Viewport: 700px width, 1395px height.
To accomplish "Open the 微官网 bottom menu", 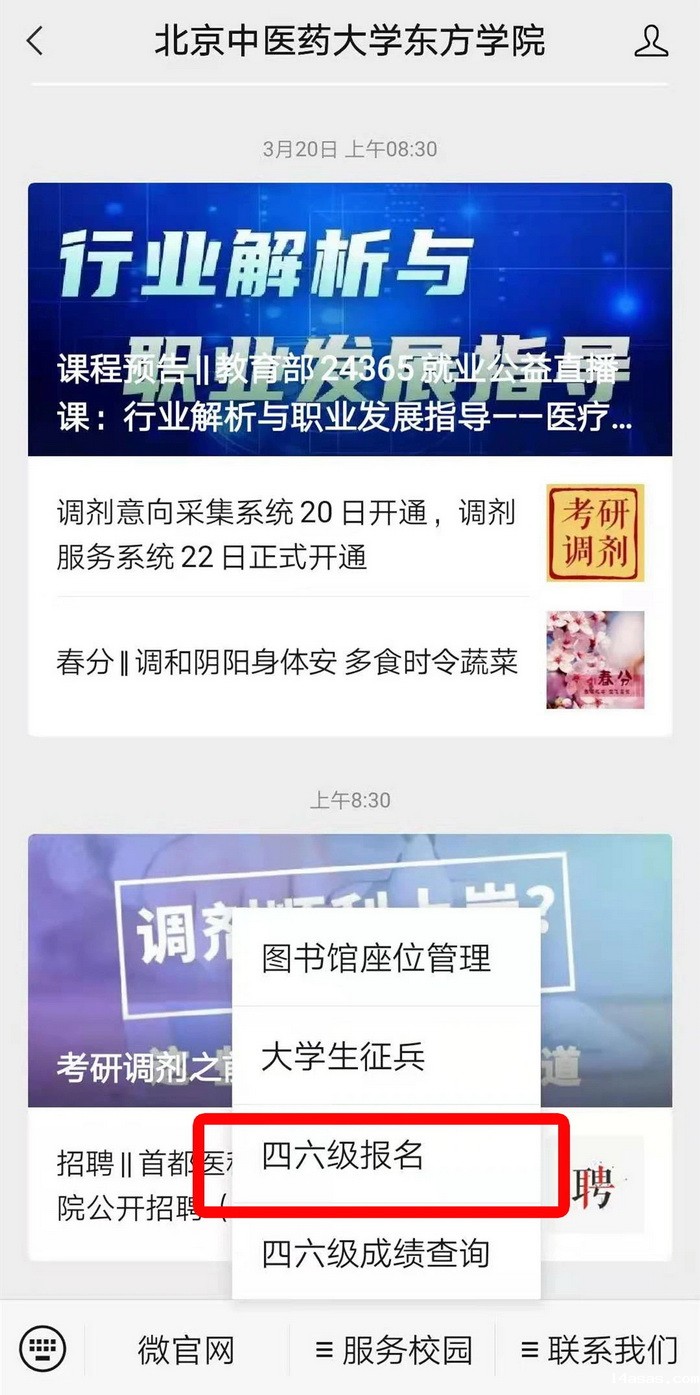I will [186, 1349].
